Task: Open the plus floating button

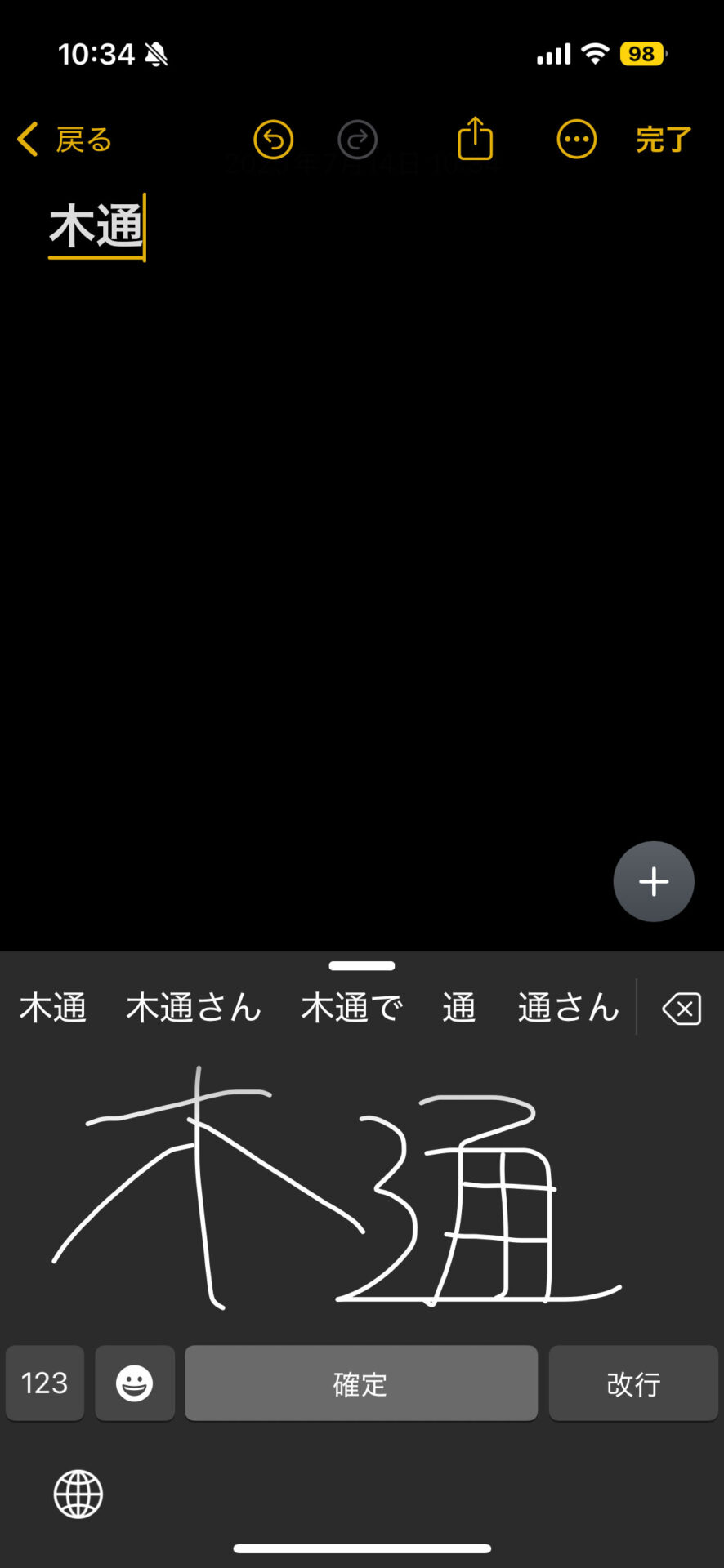Action: [654, 882]
